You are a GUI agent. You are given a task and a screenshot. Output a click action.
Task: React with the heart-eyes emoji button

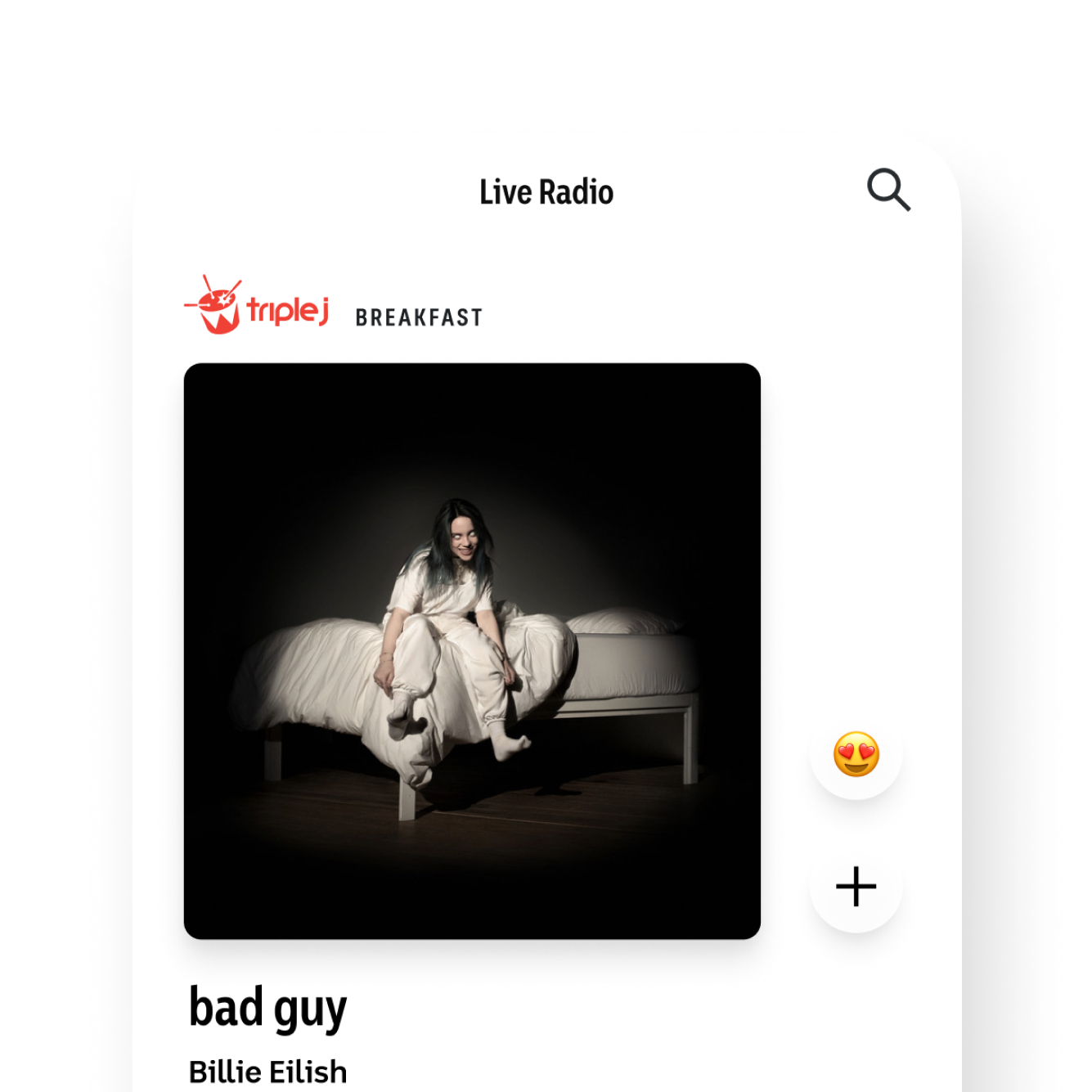tap(856, 754)
